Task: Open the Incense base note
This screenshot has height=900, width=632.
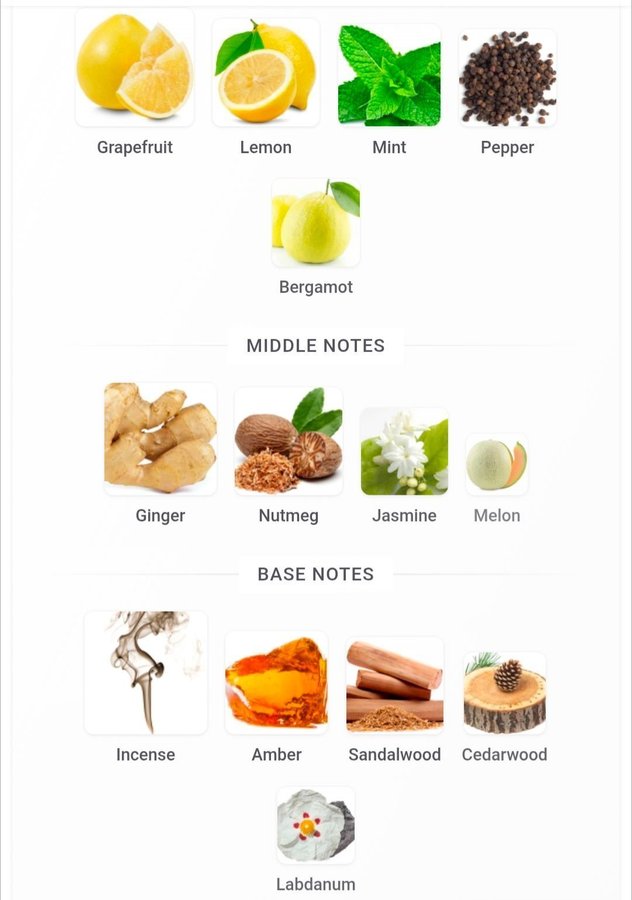Action: [146, 673]
